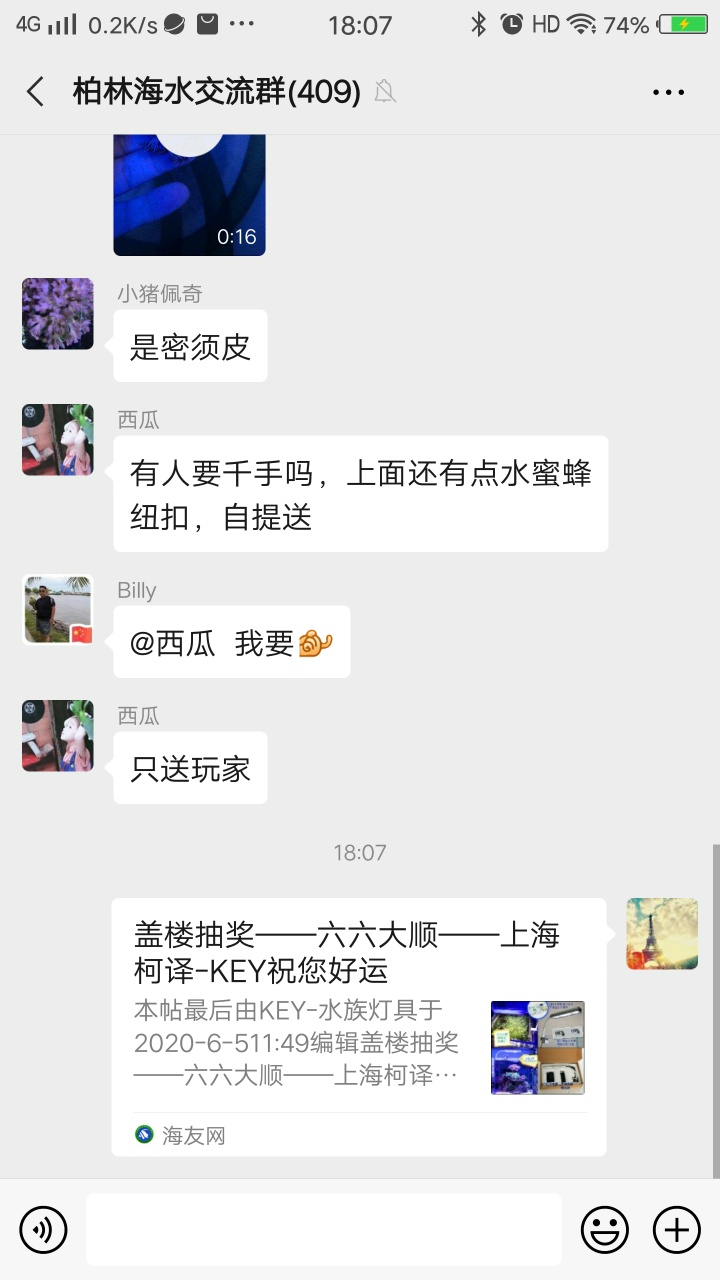Viewport: 720px width, 1280px height.
Task: Open 小猪佩奇's profile avatar
Action: coord(58,314)
